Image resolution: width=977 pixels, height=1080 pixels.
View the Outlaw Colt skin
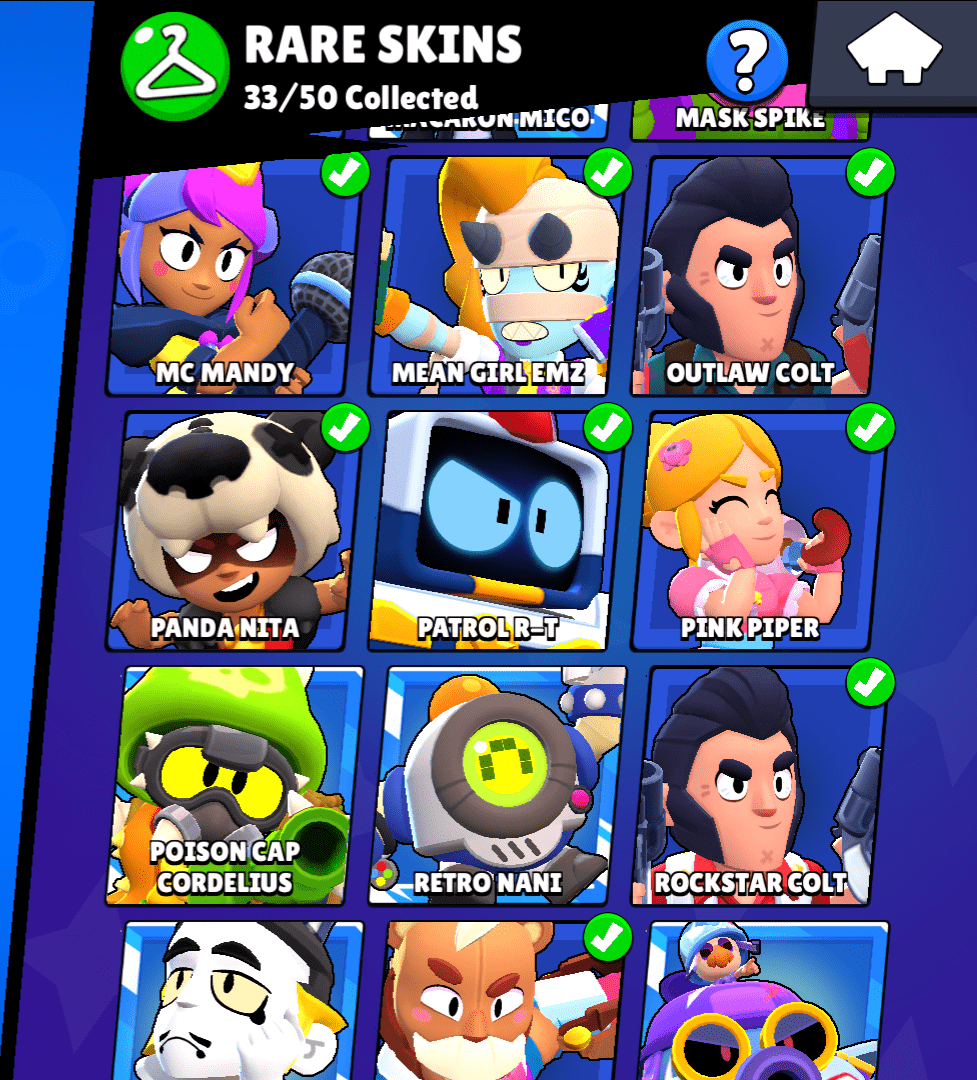(757, 275)
